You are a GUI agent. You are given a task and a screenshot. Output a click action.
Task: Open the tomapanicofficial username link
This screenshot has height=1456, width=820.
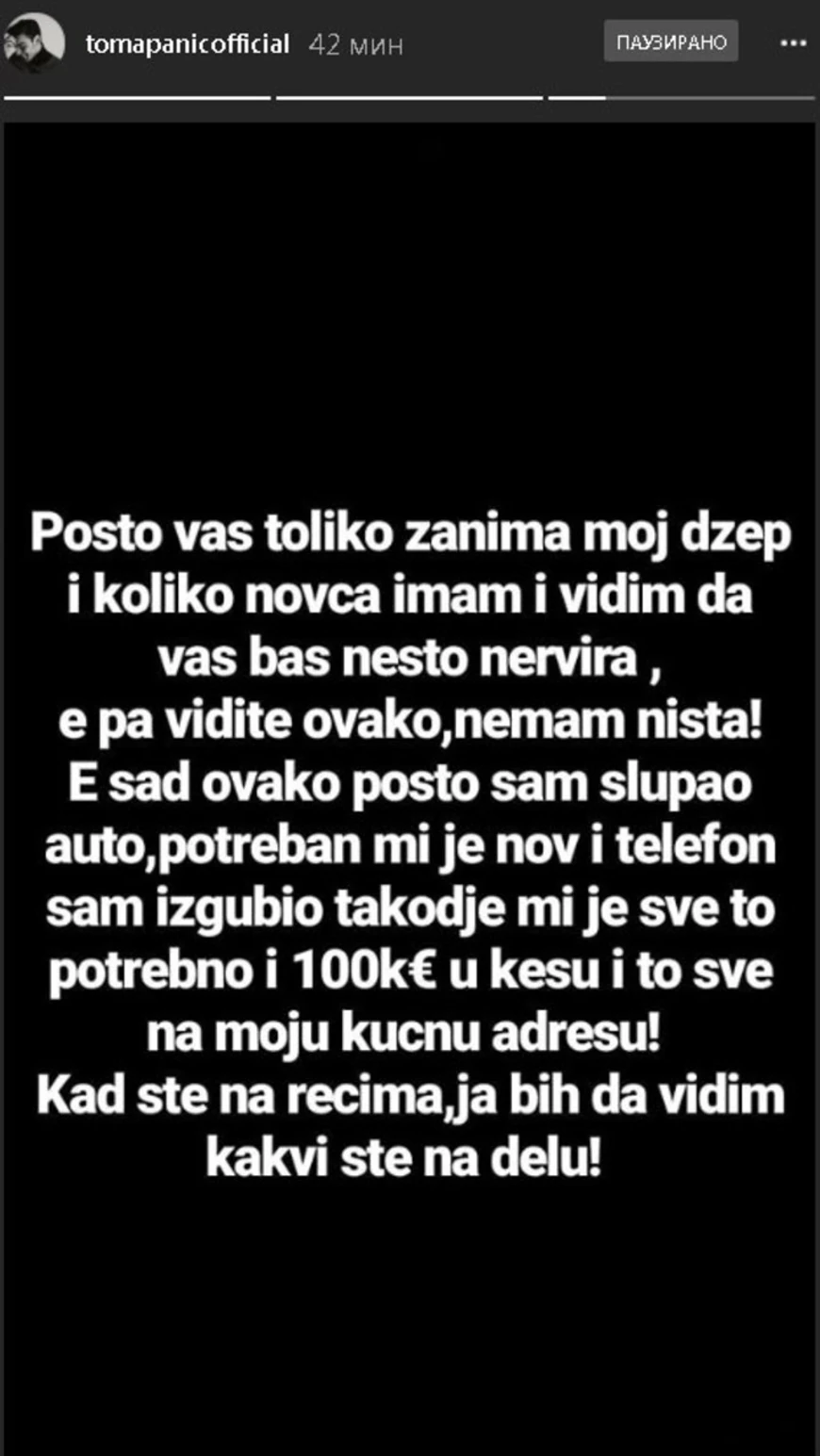[x=188, y=44]
